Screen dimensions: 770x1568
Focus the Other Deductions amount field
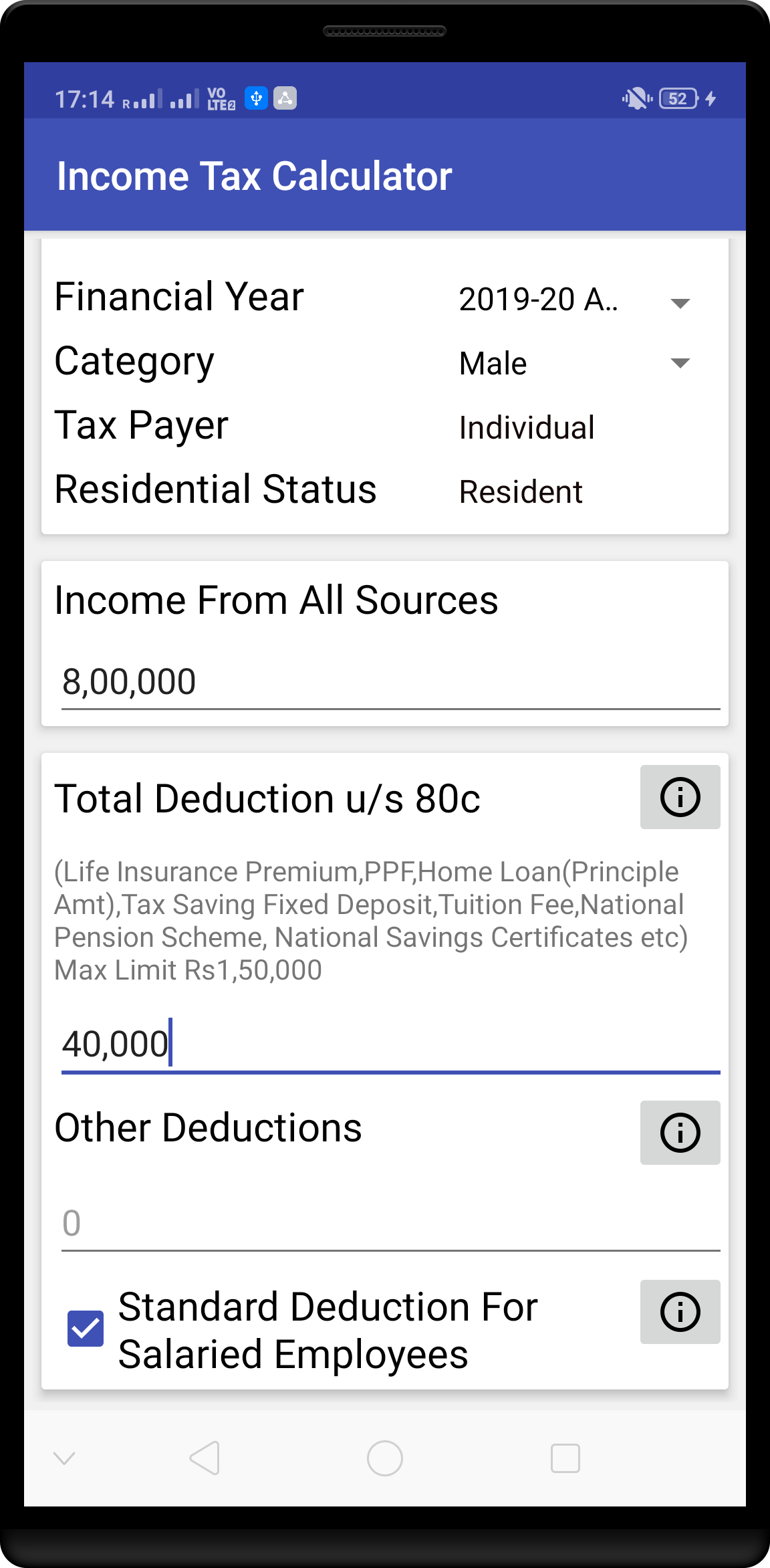[x=390, y=1224]
